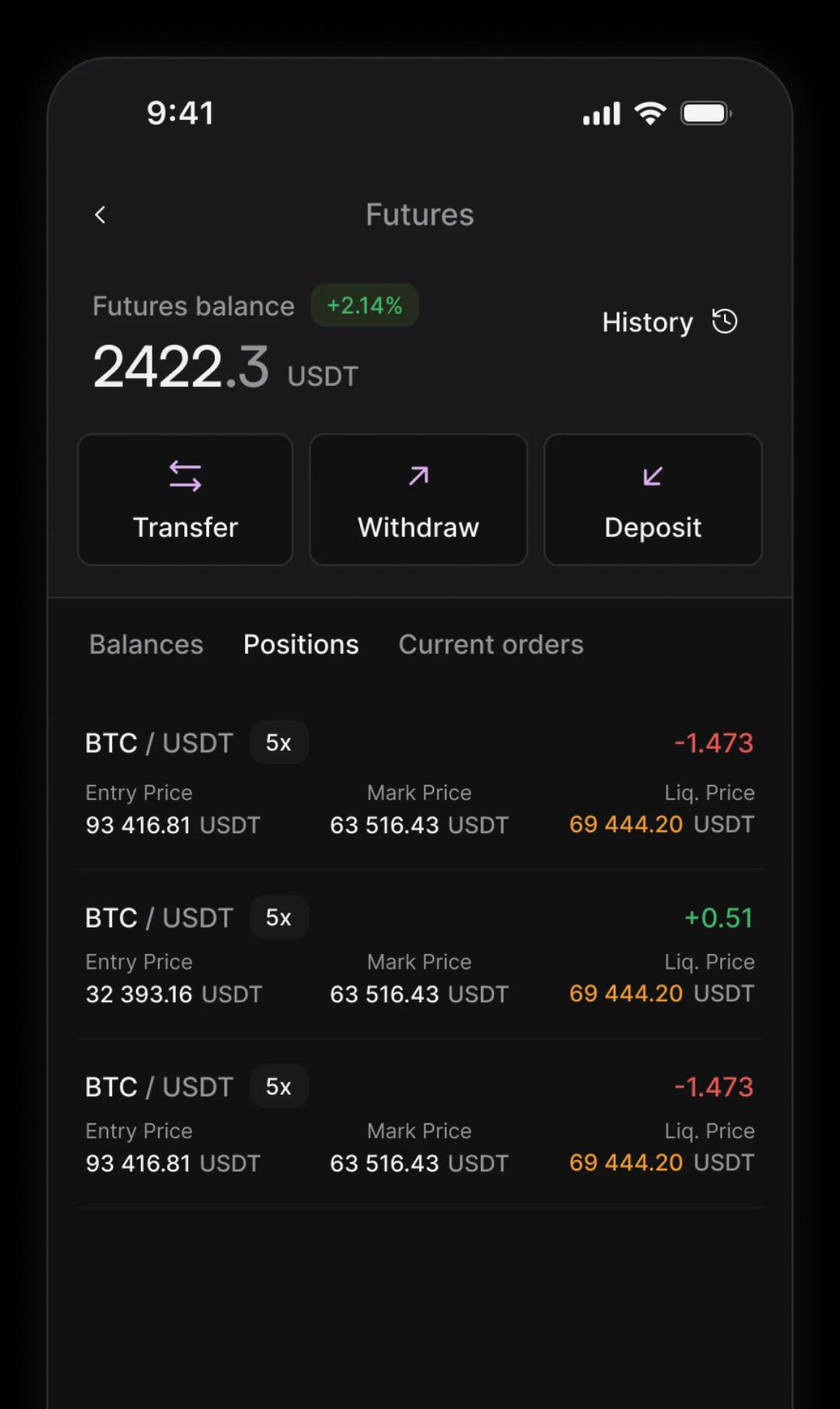
Task: Tap the green +2.14% percentage badge
Action: click(364, 305)
